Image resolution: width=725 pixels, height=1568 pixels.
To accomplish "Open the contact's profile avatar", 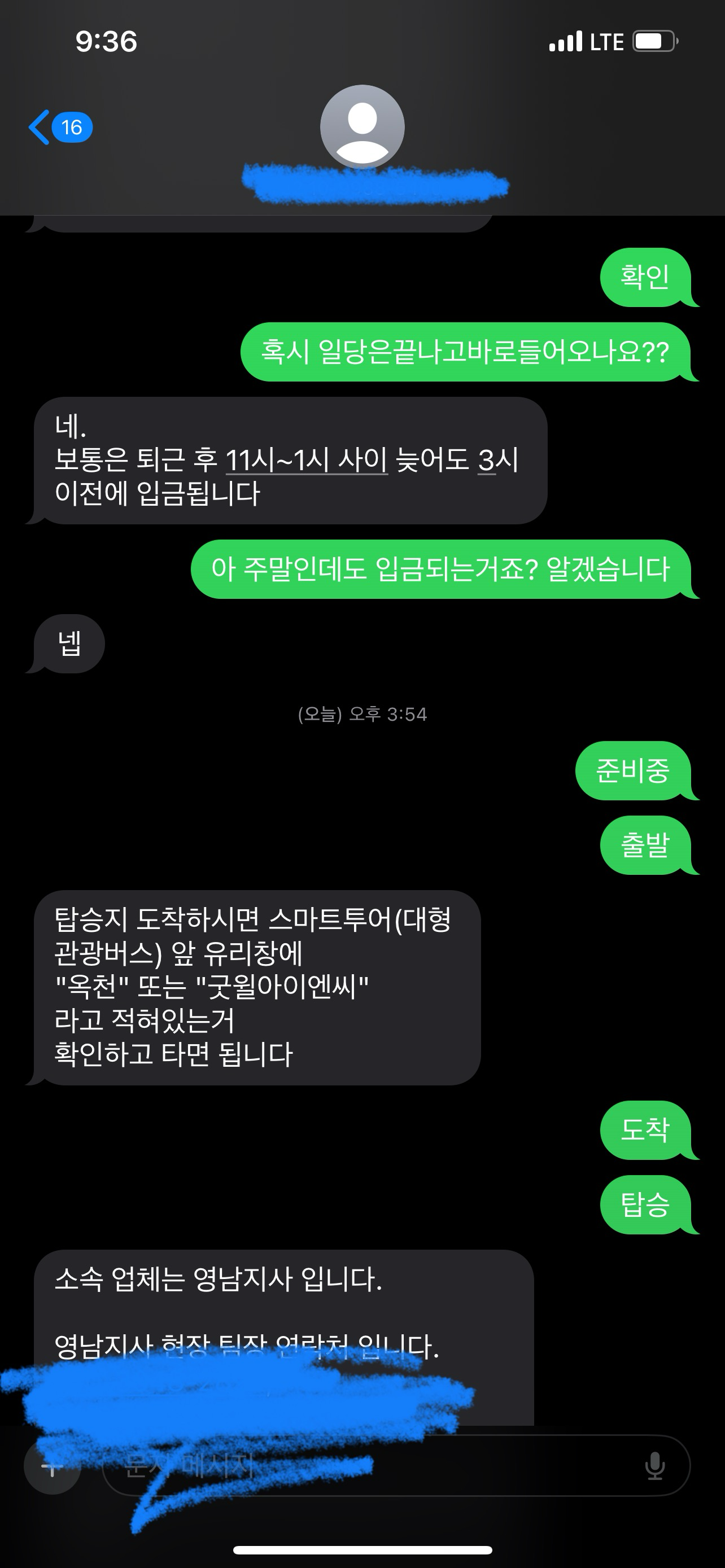I will point(362,126).
